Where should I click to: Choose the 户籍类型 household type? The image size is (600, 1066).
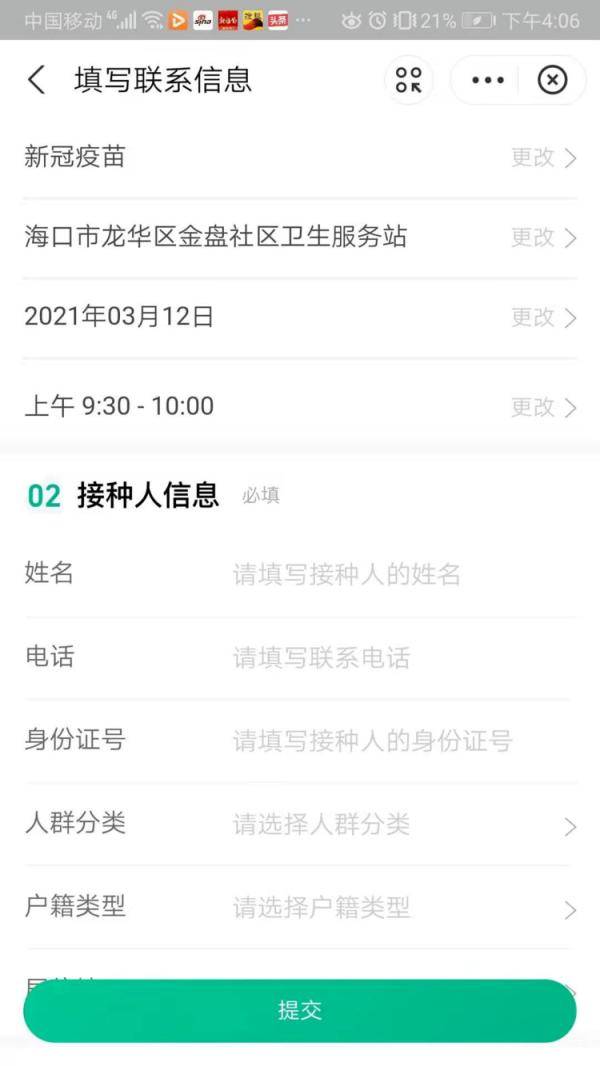point(404,907)
